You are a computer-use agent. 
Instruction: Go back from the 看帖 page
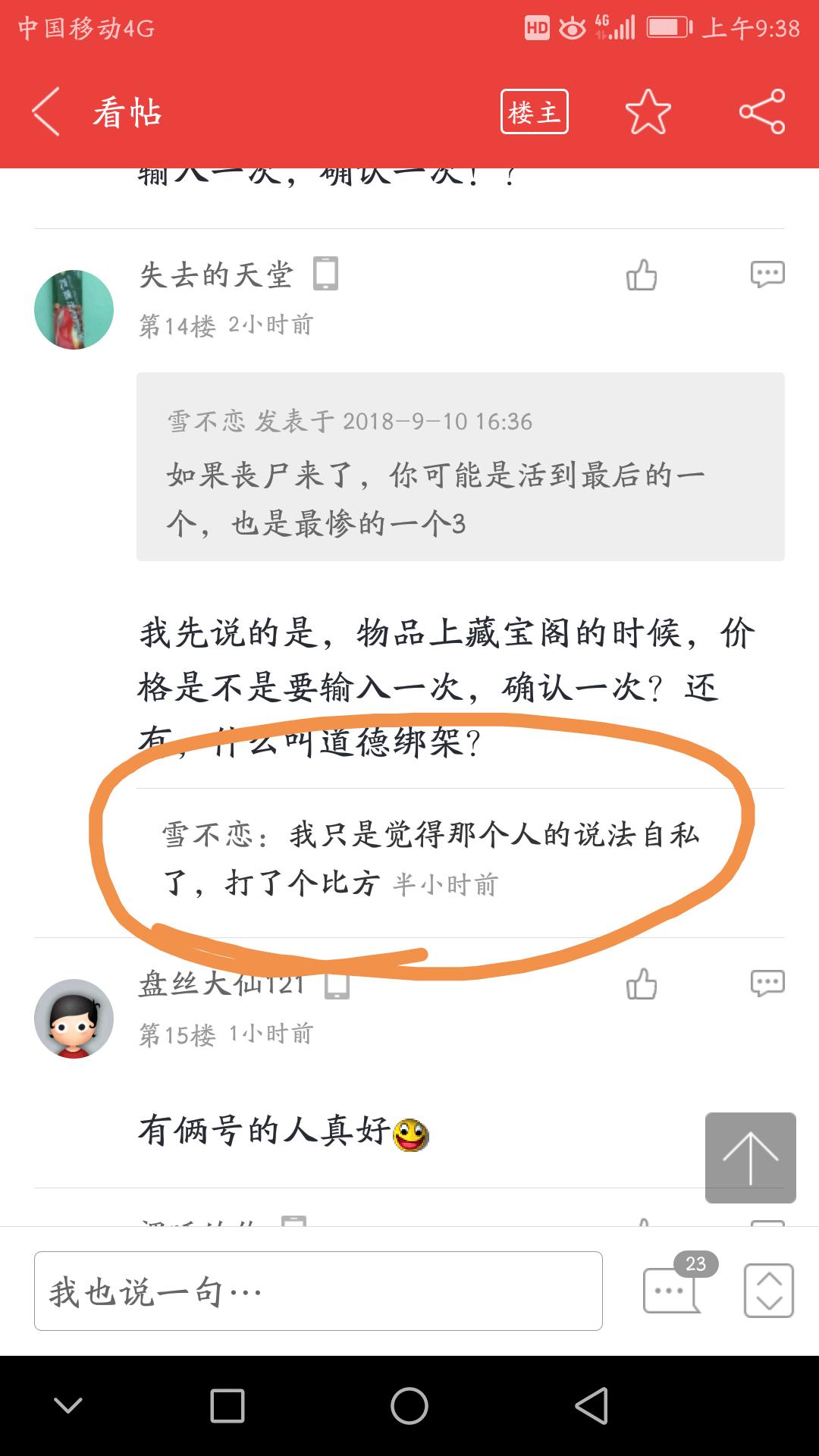point(47,112)
